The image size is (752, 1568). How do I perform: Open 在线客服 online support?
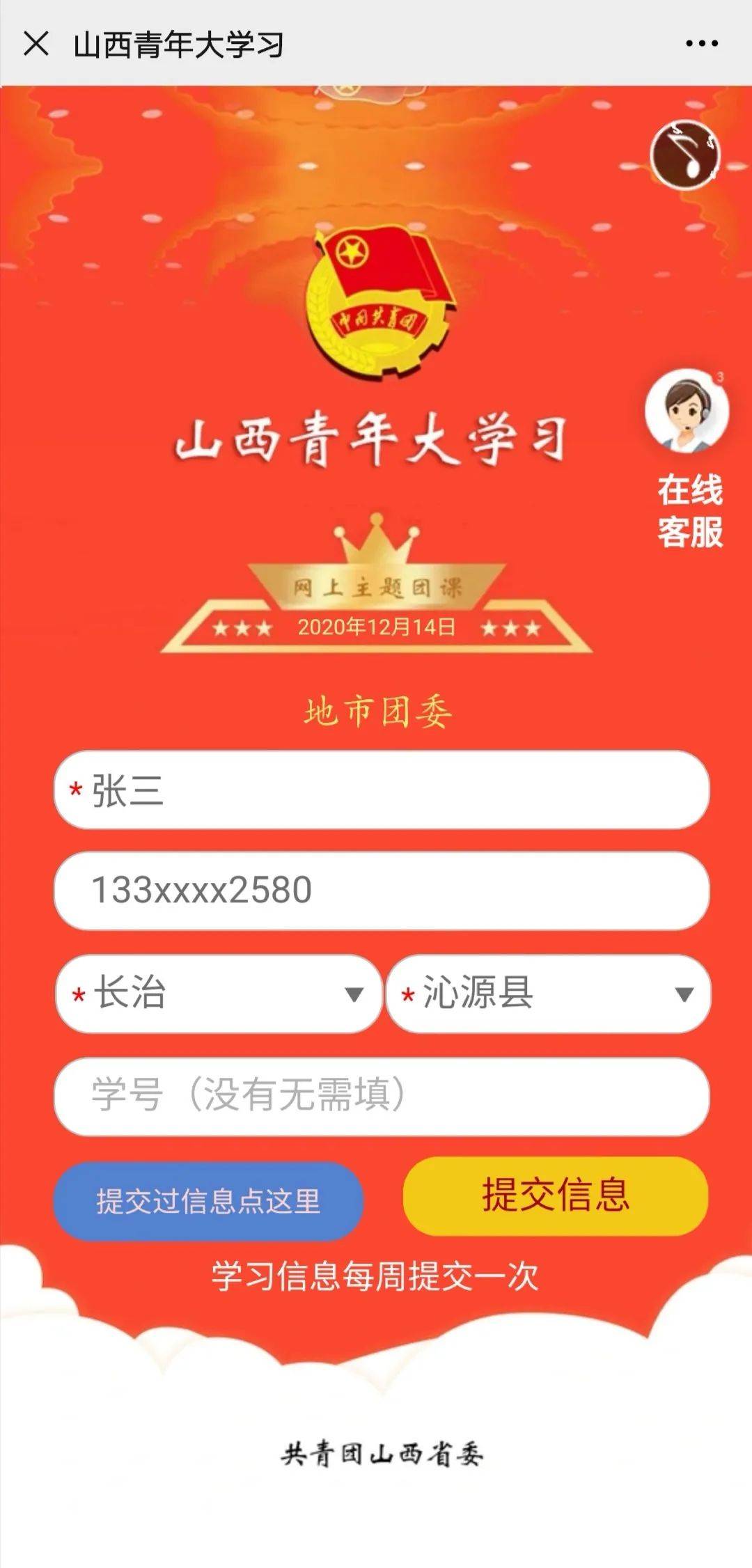tap(688, 460)
